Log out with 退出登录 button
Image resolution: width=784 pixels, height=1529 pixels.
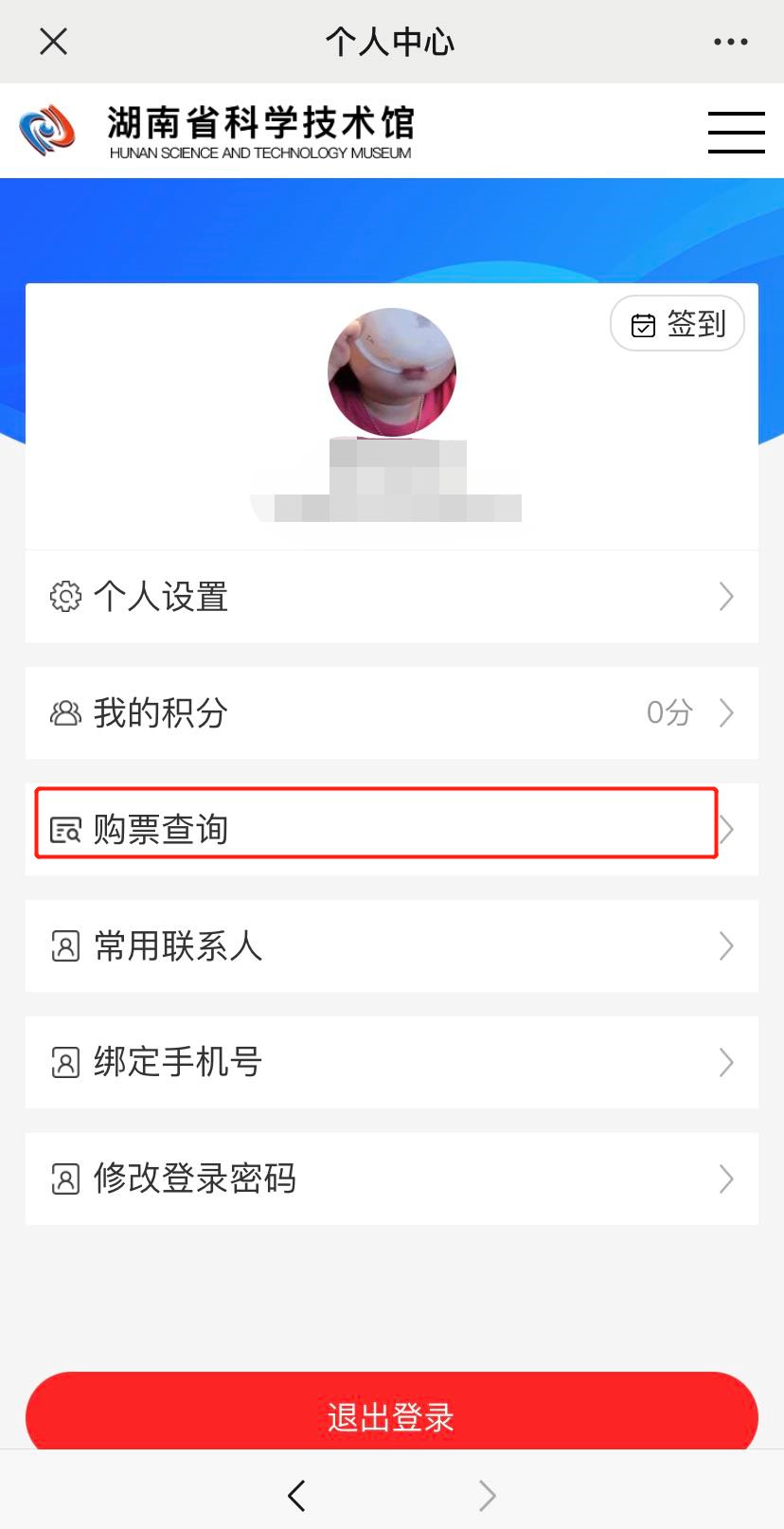[x=391, y=1415]
